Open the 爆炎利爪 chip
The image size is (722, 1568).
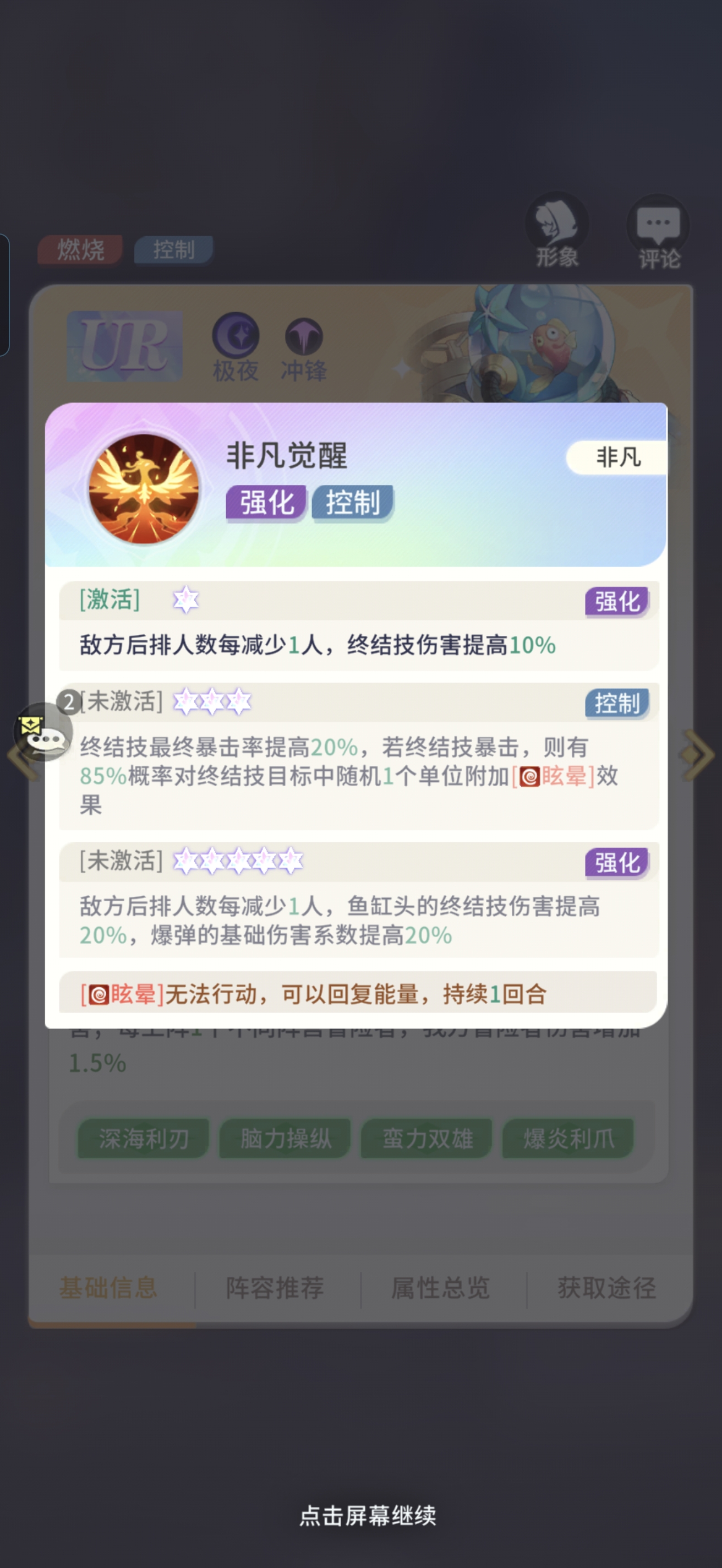coord(568,1138)
